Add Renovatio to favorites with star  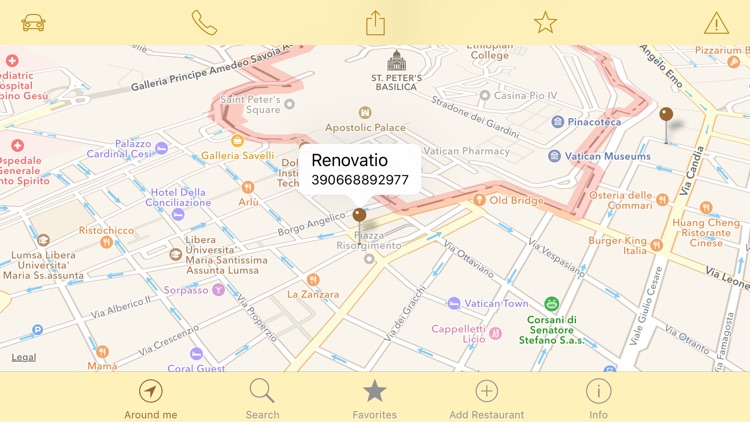pos(545,22)
